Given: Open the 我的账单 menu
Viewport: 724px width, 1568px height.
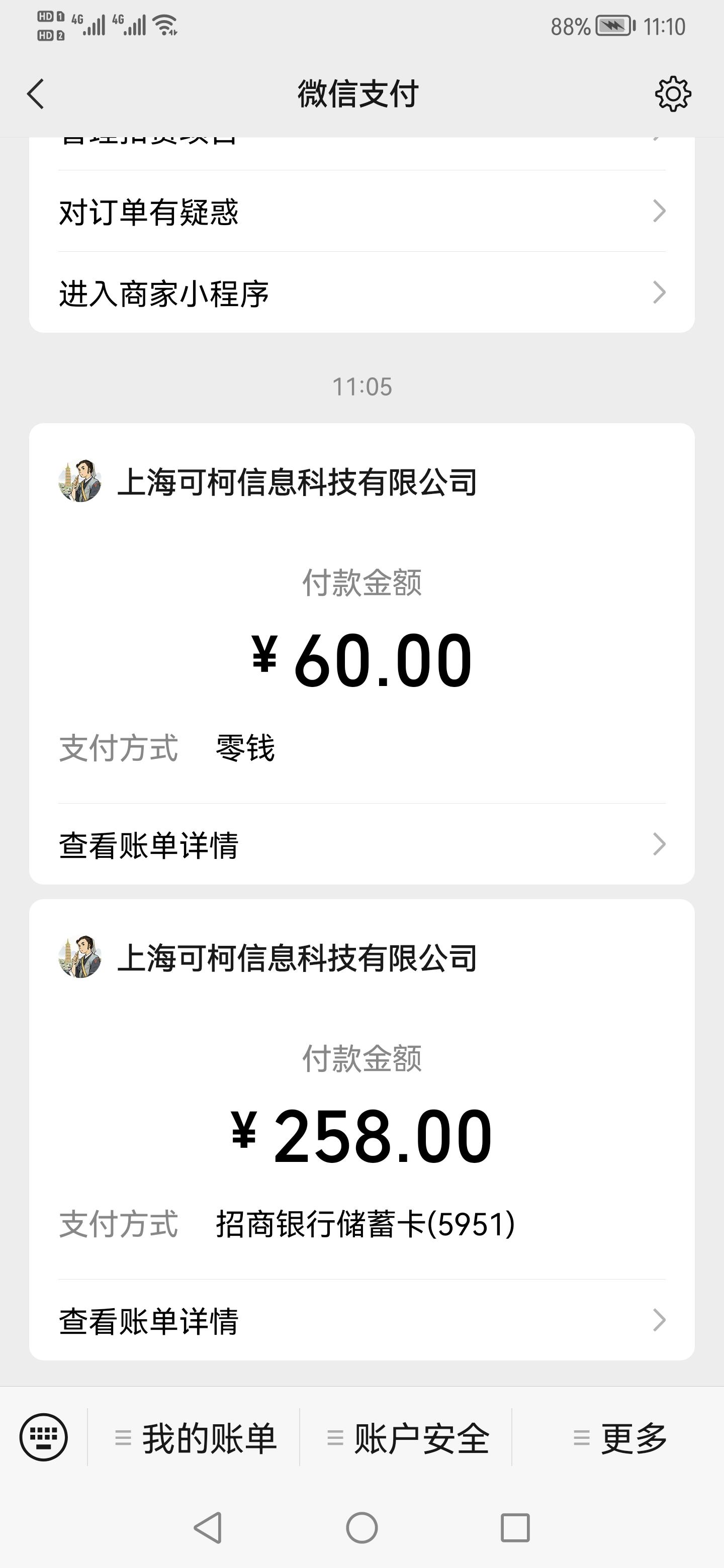Looking at the screenshot, I should tap(195, 1438).
